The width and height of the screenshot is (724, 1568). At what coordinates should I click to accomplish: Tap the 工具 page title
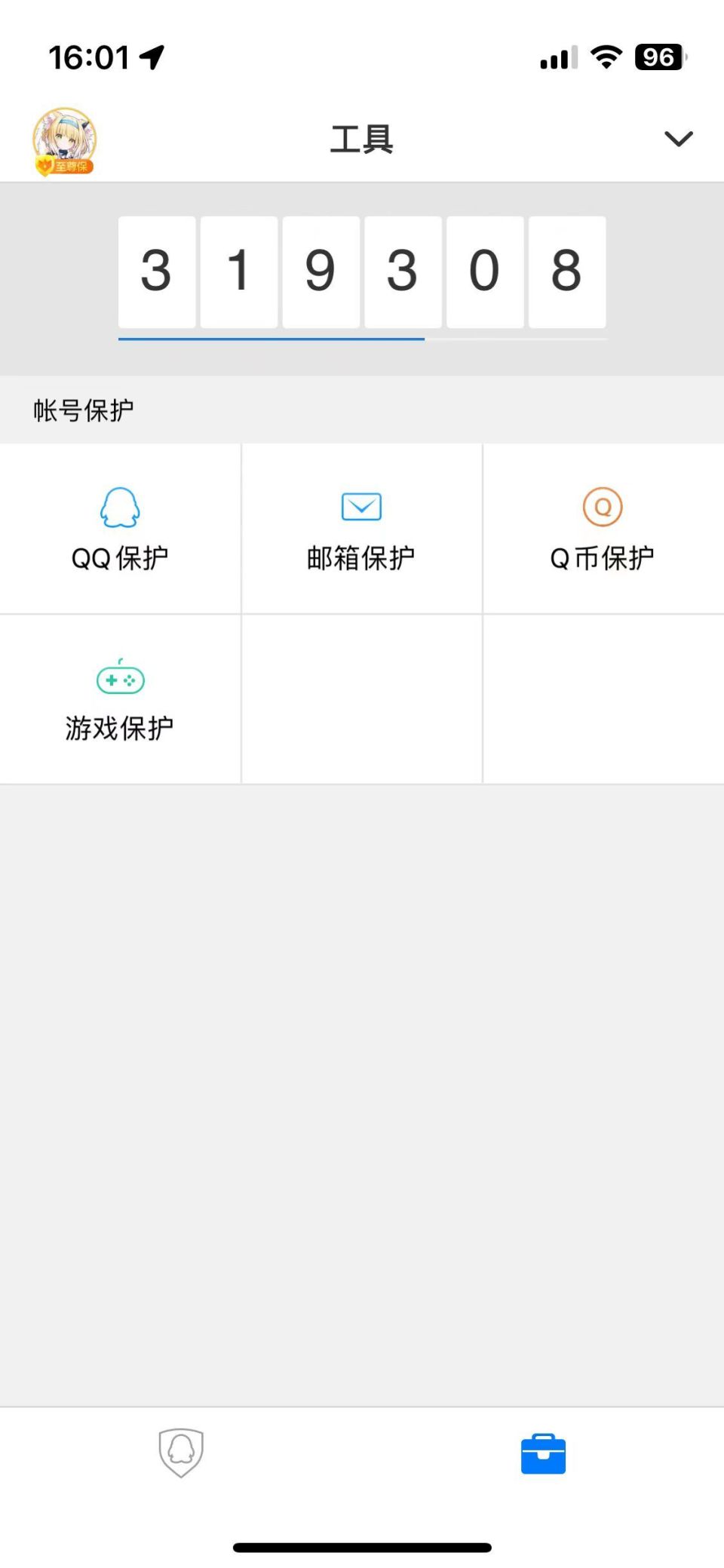click(x=362, y=138)
